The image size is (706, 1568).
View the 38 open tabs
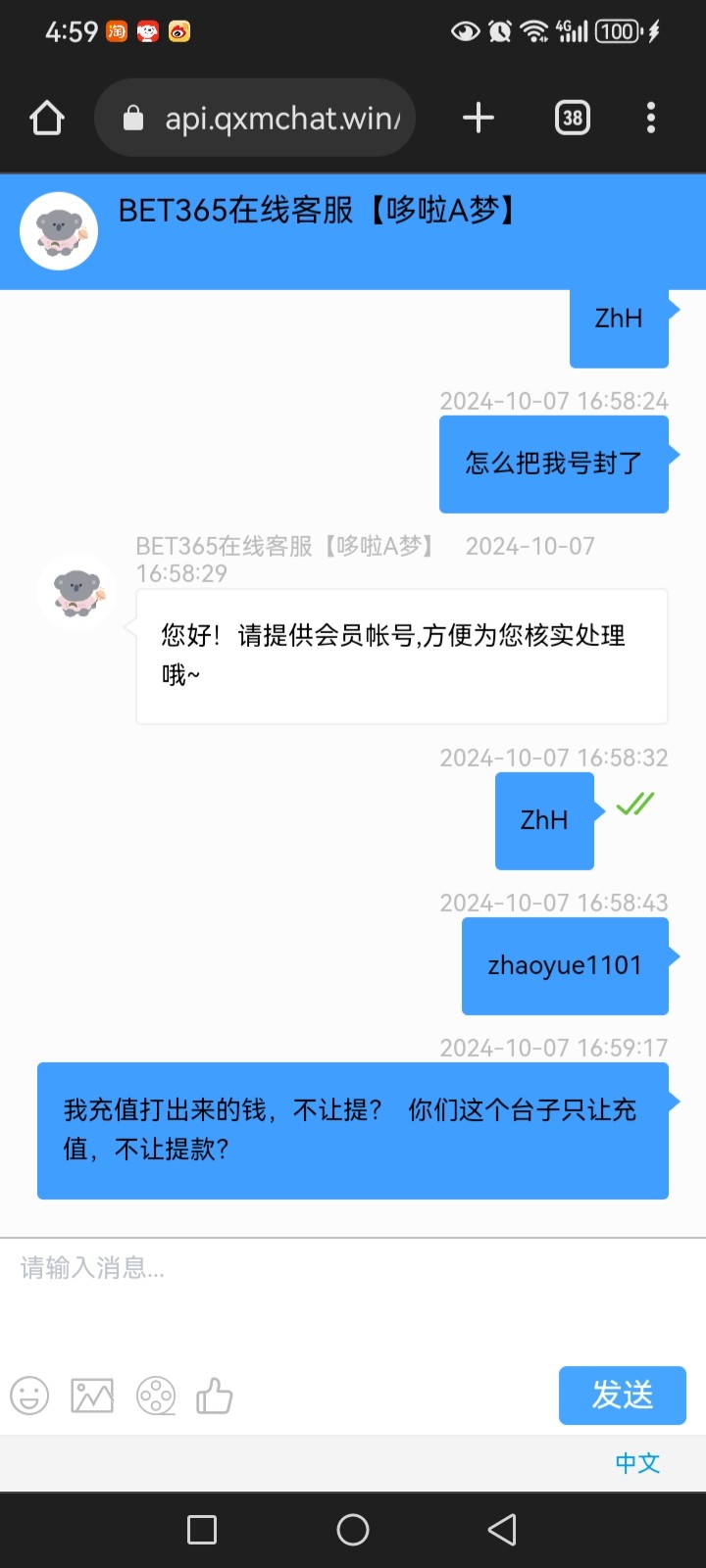572,119
